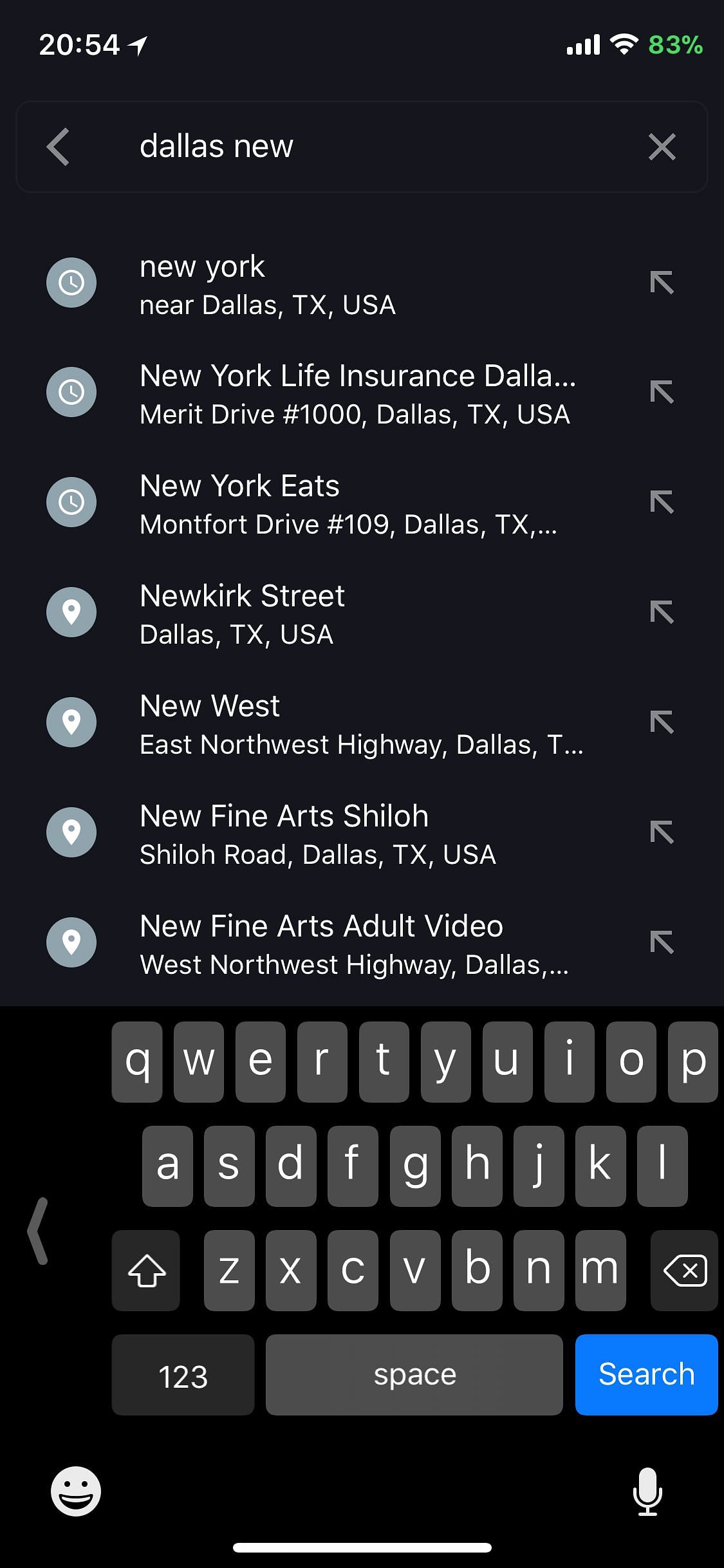The image size is (724, 1568).
Task: Start voice dictation with the microphone
Action: [x=647, y=1491]
